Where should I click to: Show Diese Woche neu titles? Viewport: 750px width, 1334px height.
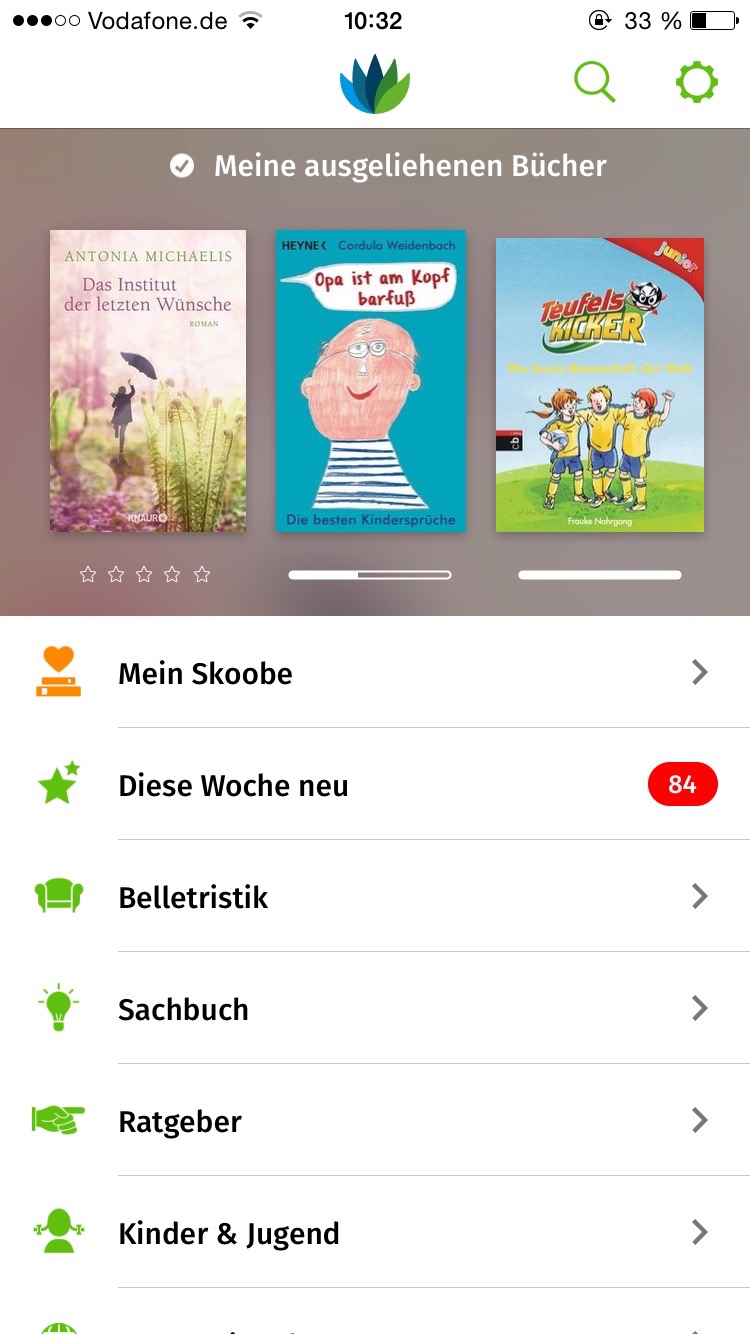[x=375, y=785]
